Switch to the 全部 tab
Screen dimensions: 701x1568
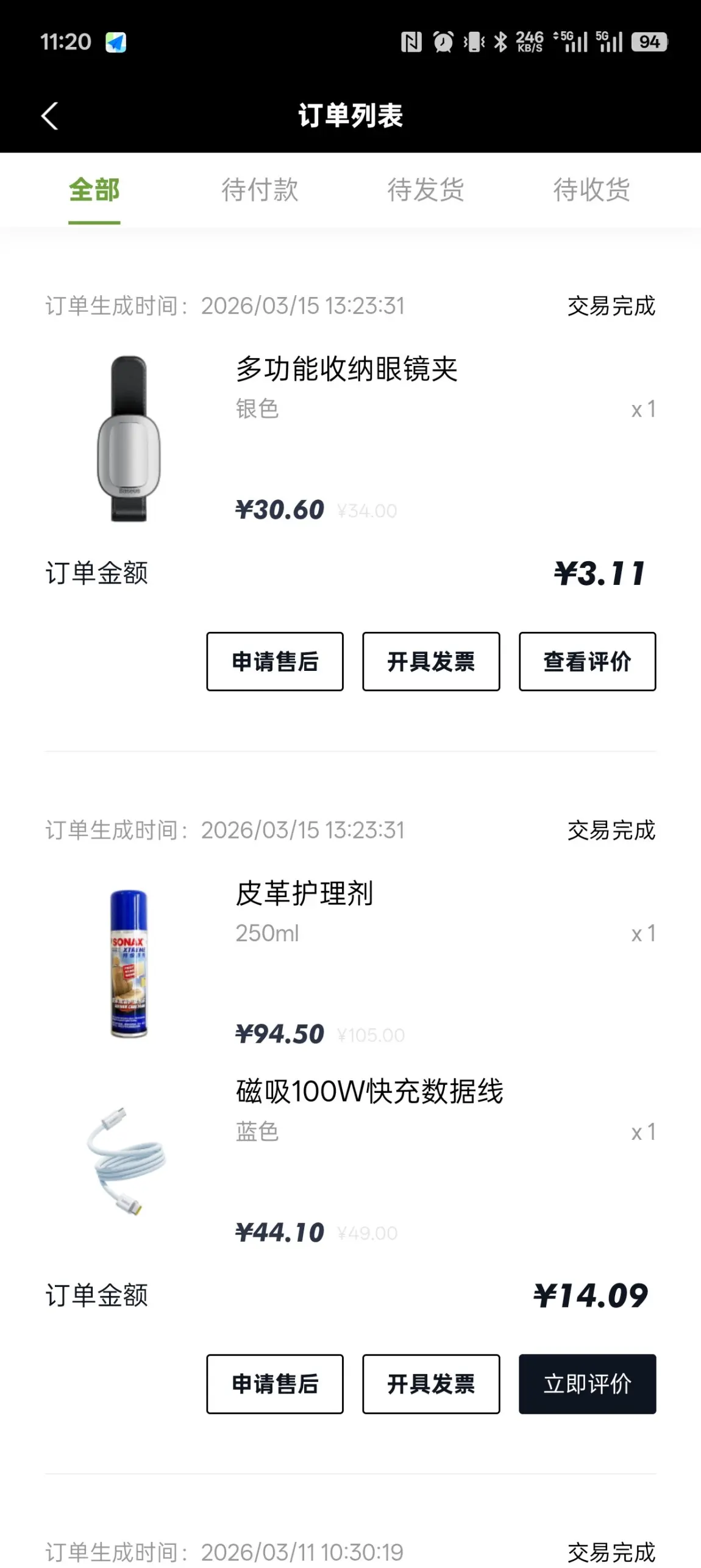click(x=94, y=190)
